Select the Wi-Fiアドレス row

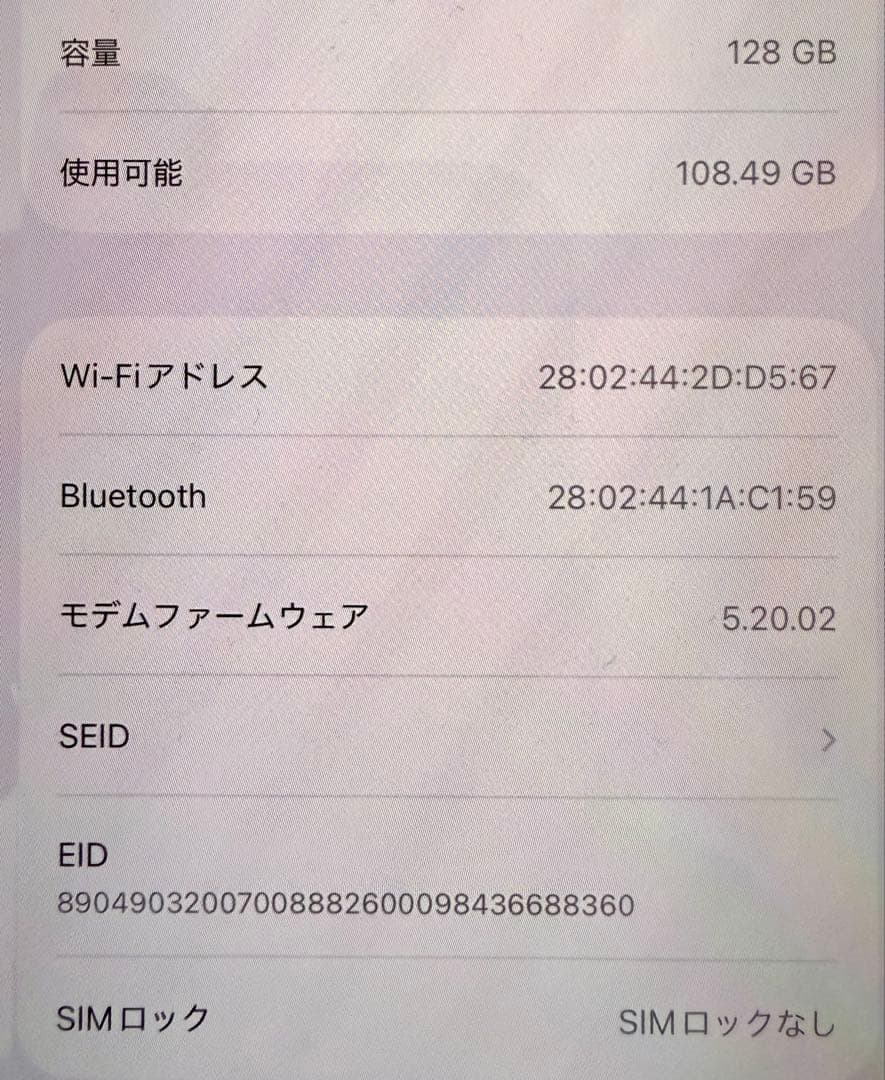(440, 377)
